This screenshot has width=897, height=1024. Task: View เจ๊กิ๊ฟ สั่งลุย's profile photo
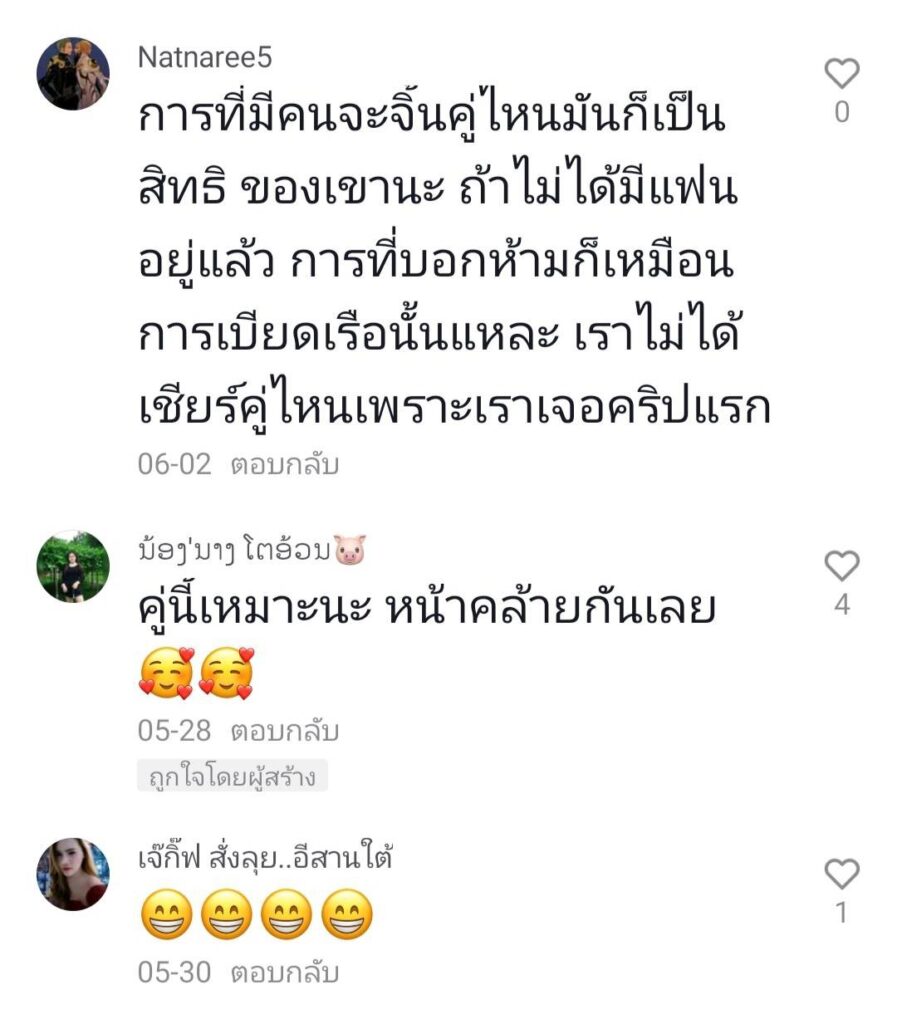[x=73, y=874]
